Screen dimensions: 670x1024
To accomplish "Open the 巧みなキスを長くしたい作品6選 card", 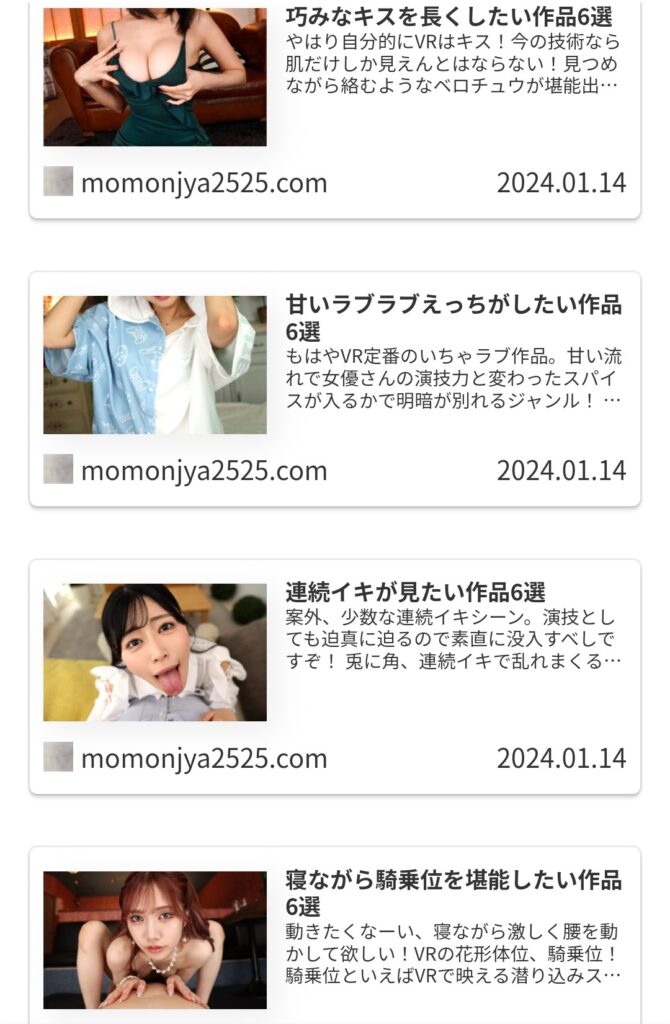I will pos(448,17).
